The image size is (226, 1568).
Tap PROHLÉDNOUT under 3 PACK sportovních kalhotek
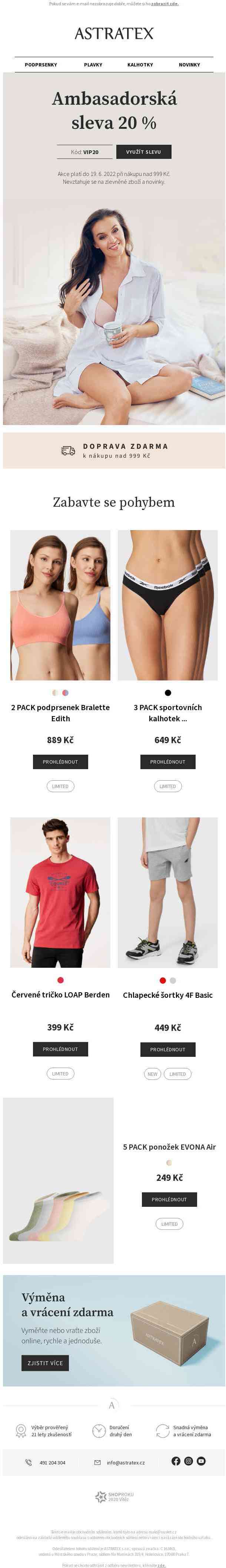(168, 761)
